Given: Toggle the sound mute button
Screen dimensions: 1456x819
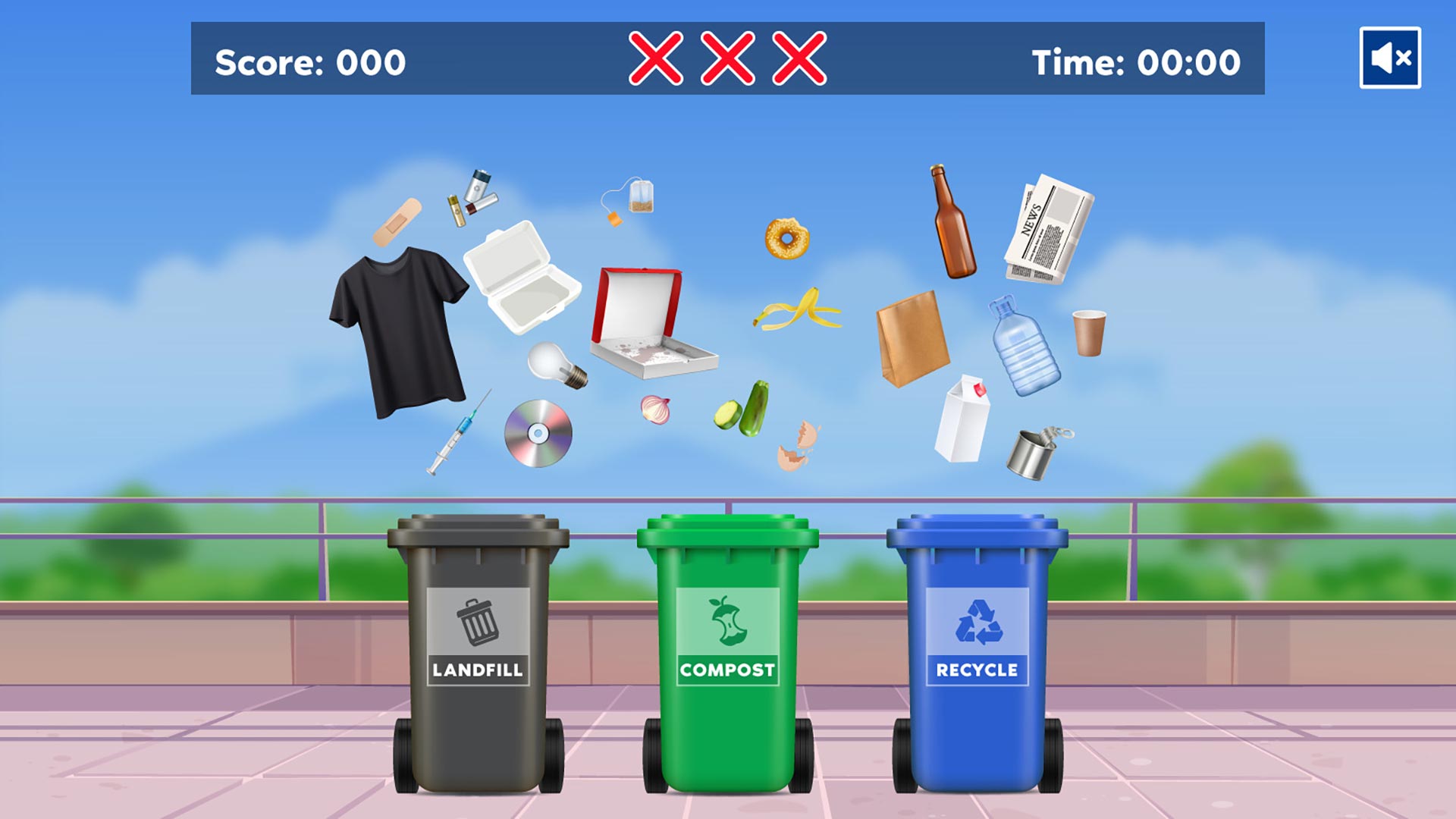Looking at the screenshot, I should coord(1389,58).
